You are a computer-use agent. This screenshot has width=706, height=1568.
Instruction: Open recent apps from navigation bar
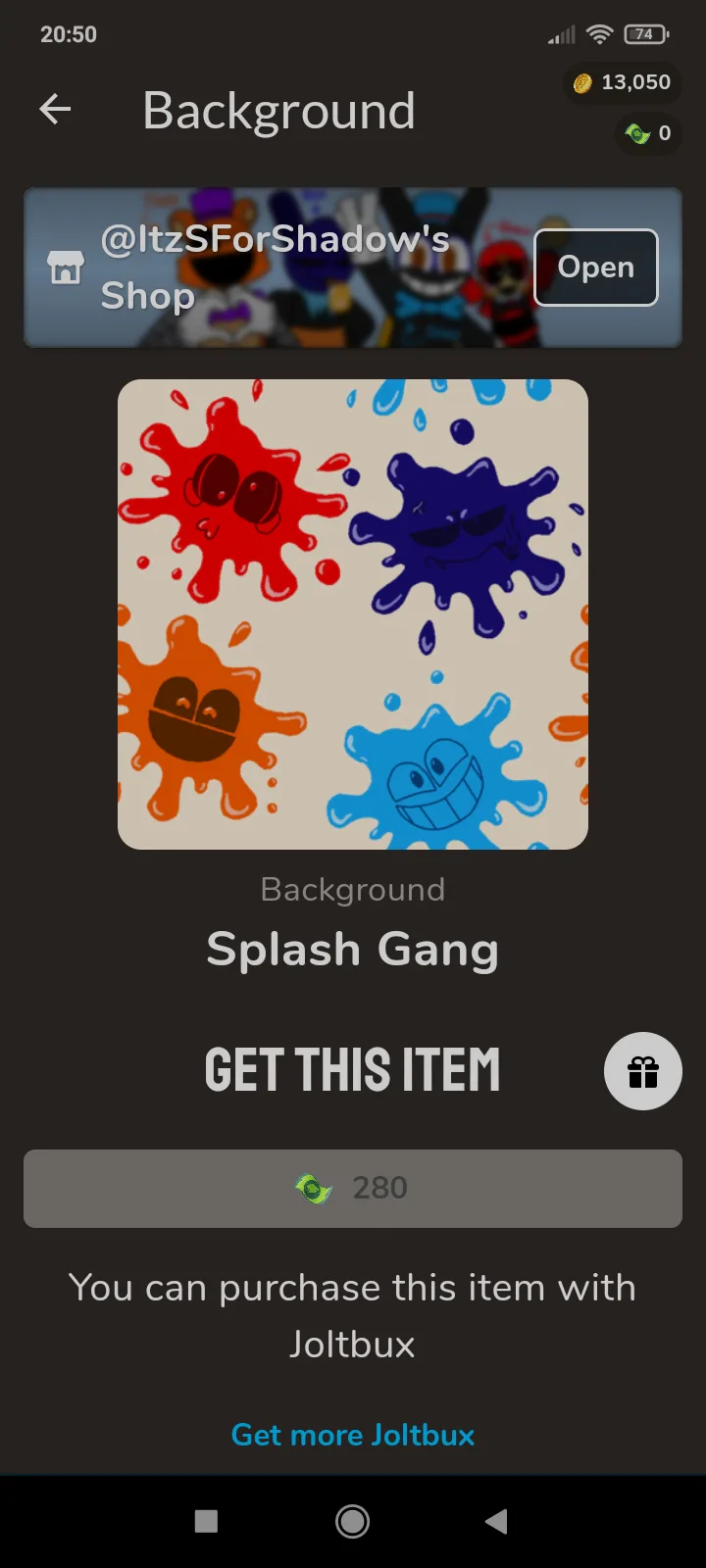pos(206,1521)
